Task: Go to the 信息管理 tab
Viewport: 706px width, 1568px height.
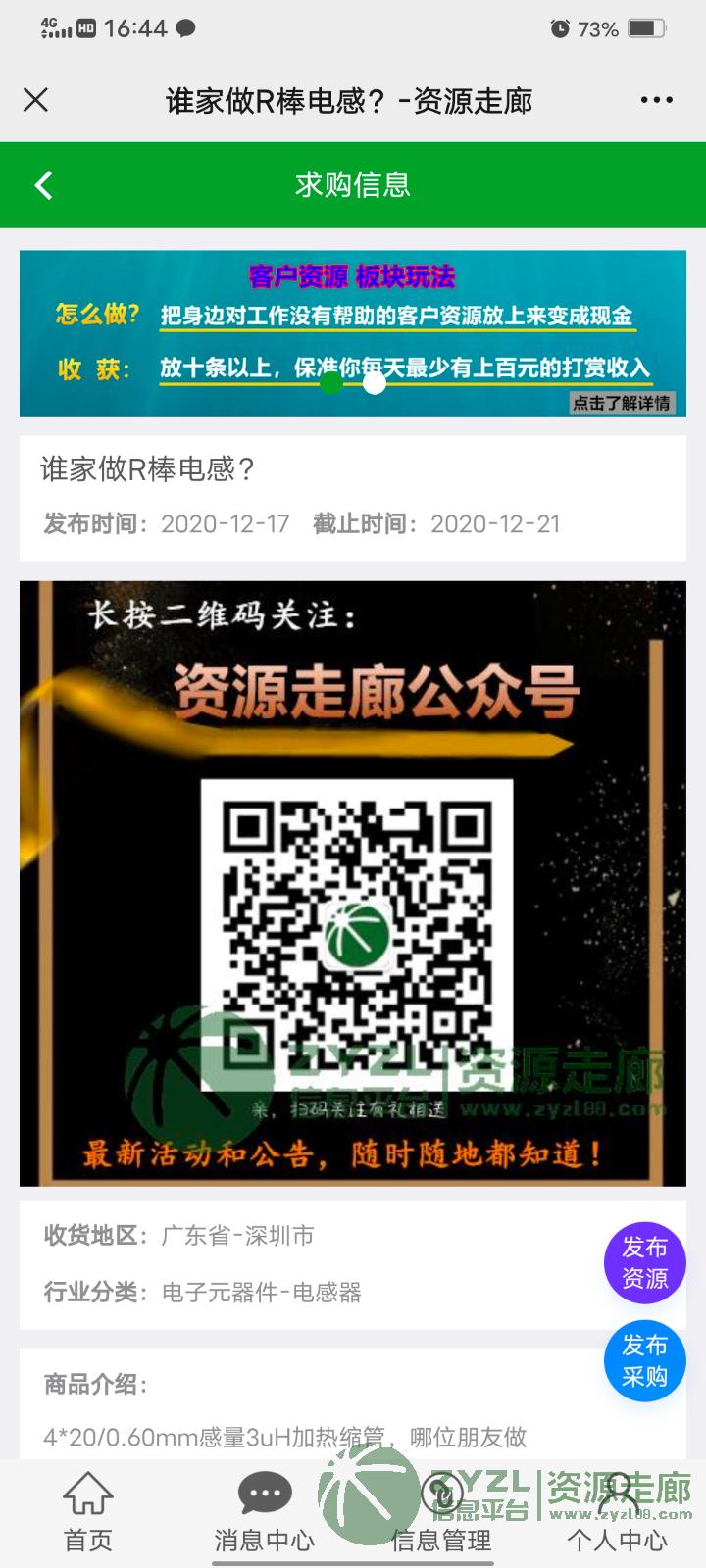Action: (441, 1513)
